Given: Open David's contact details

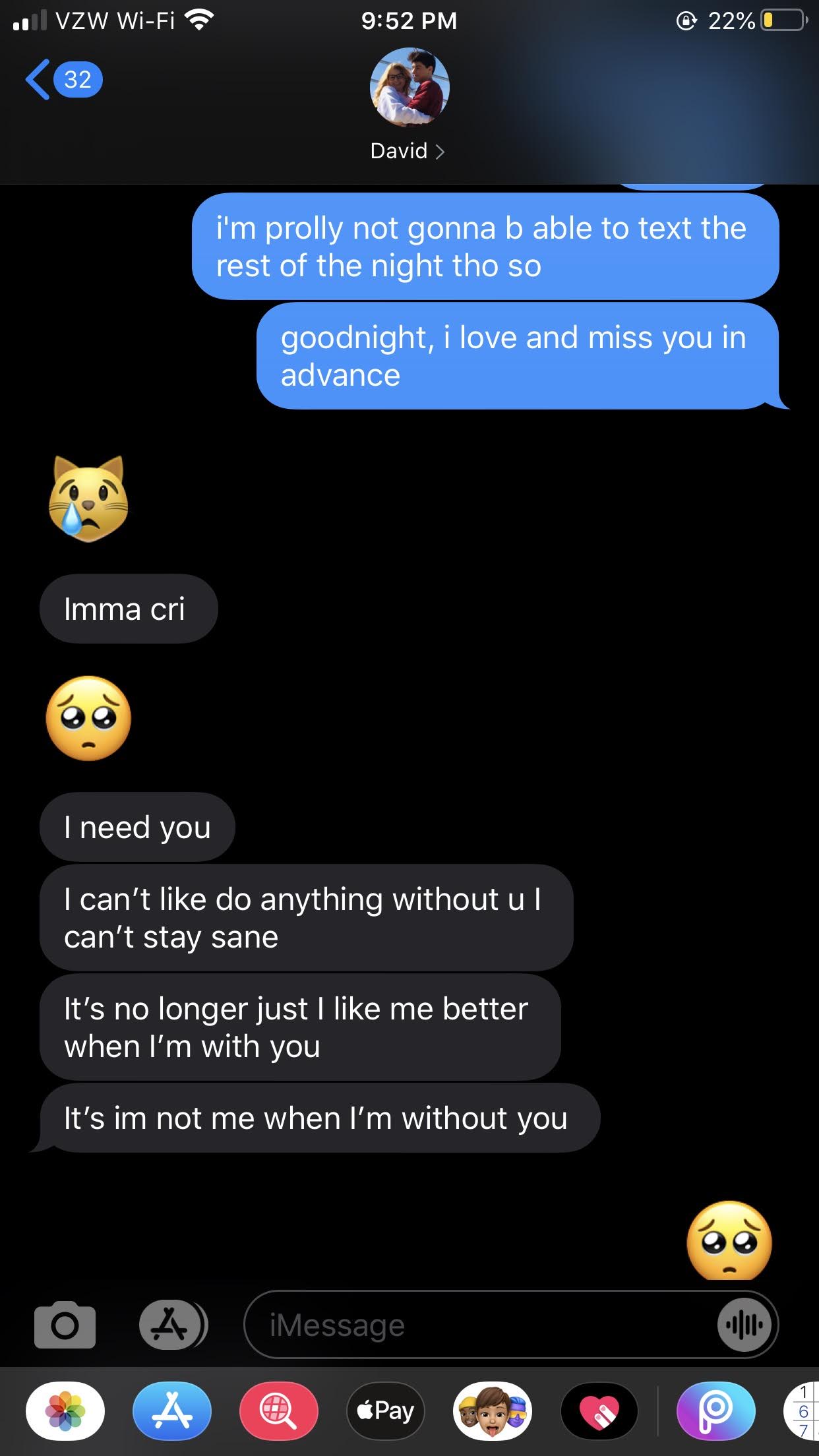Looking at the screenshot, I should (x=408, y=106).
